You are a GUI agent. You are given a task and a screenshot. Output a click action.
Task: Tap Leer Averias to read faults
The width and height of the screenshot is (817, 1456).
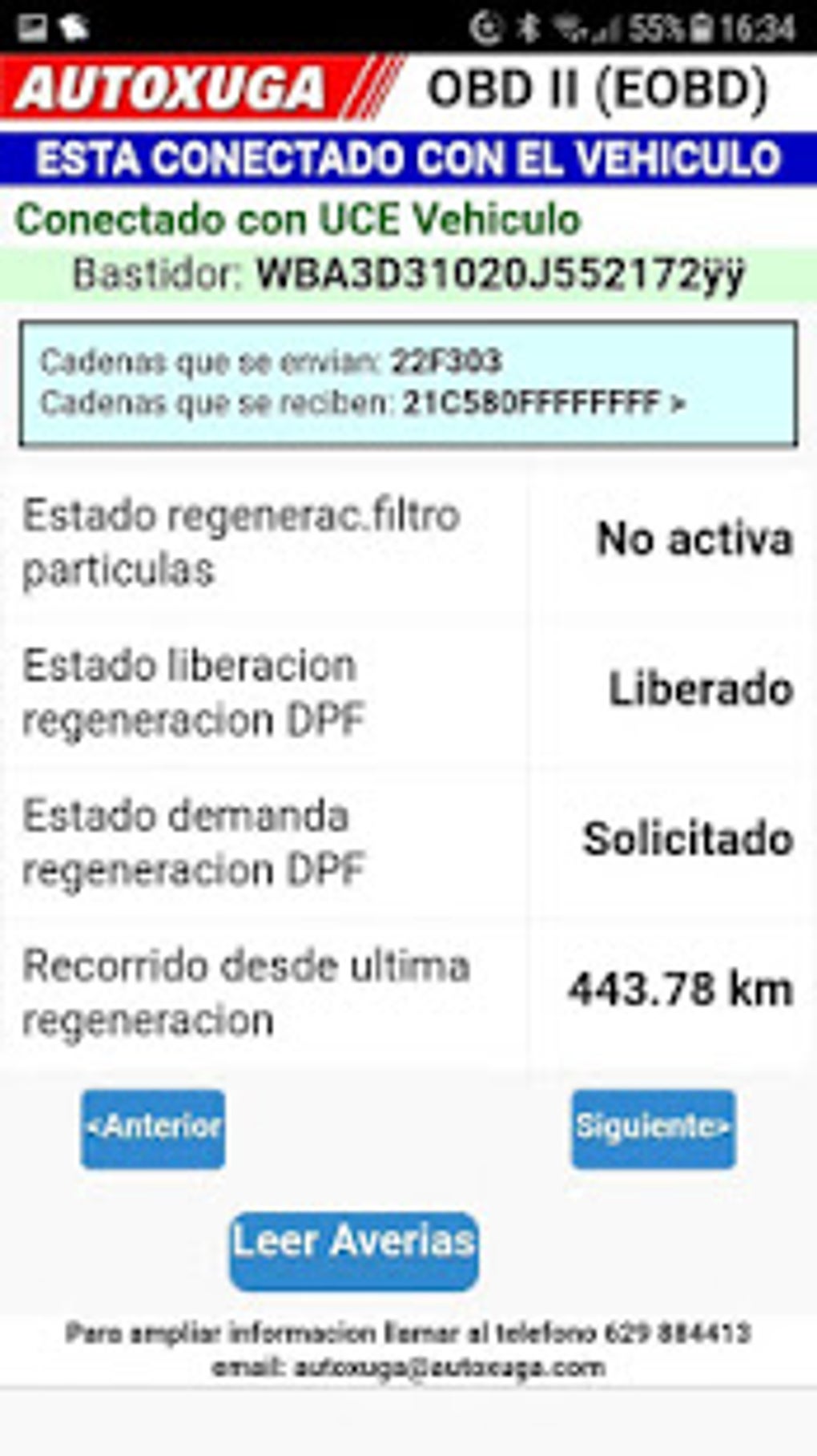click(x=354, y=1252)
